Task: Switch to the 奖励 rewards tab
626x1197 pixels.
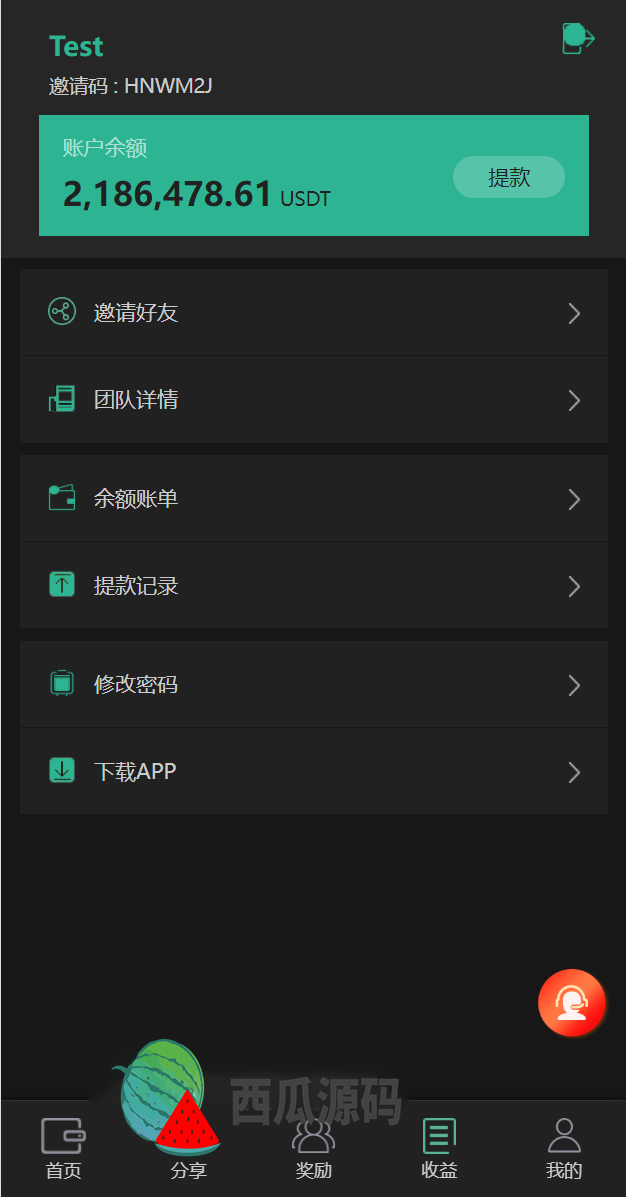Action: (314, 1149)
